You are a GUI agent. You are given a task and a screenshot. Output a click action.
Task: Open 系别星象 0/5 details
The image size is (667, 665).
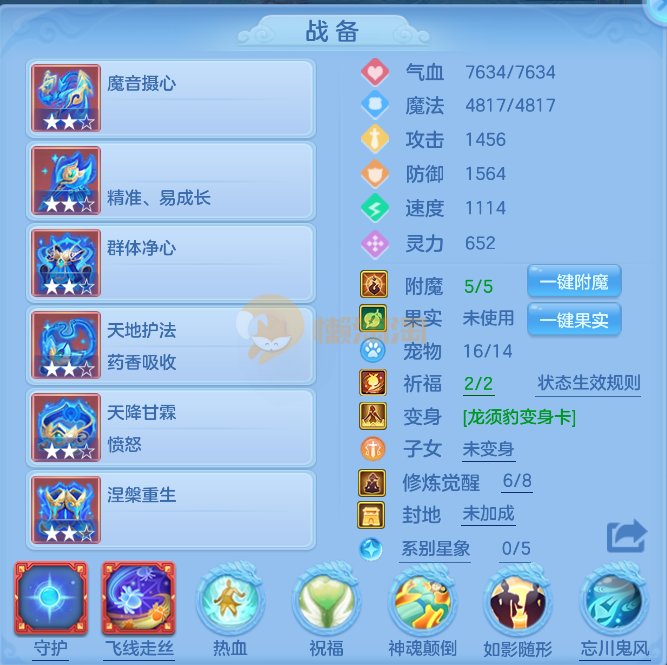pyautogui.click(x=515, y=548)
